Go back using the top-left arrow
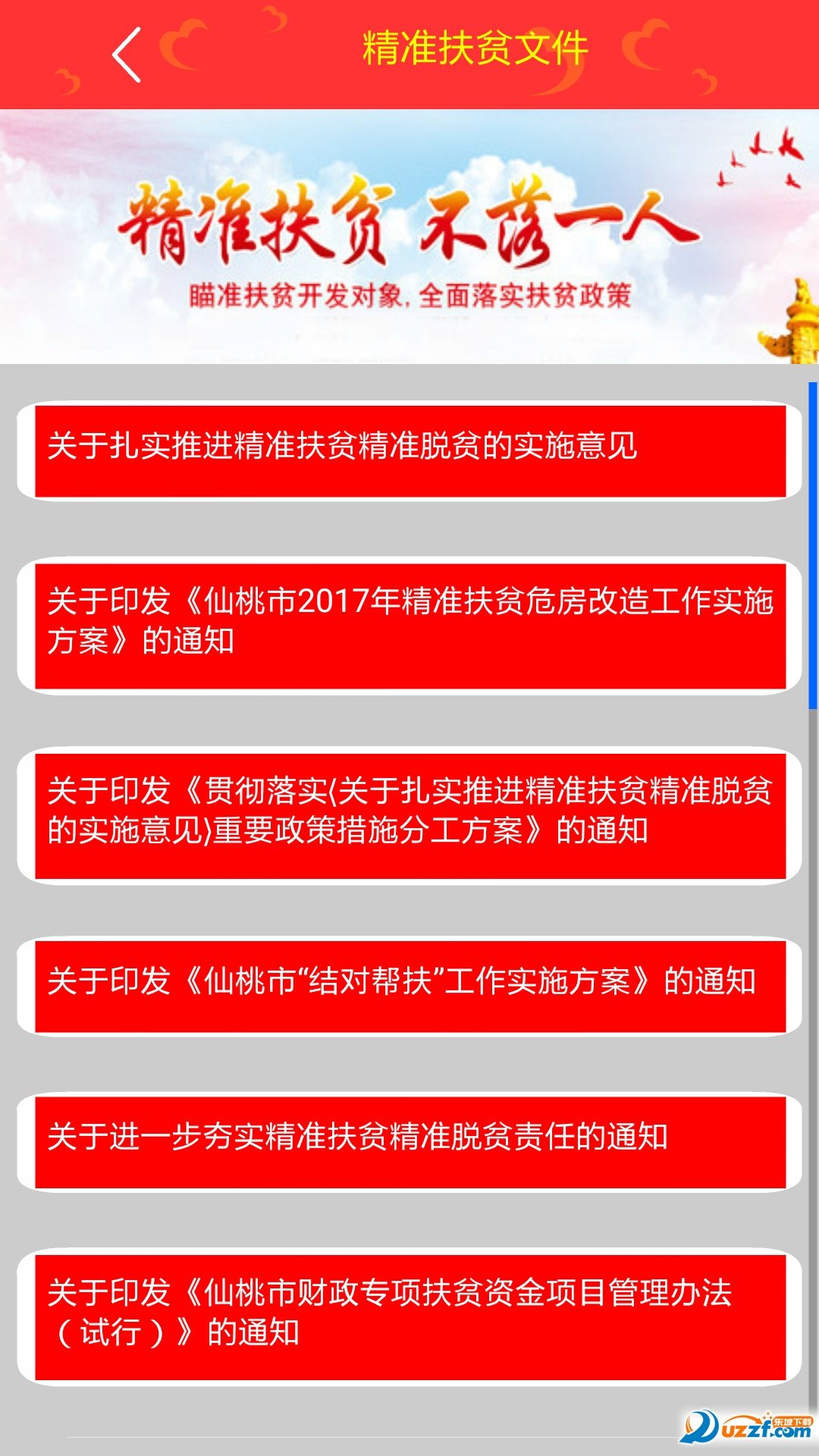 pos(127,55)
